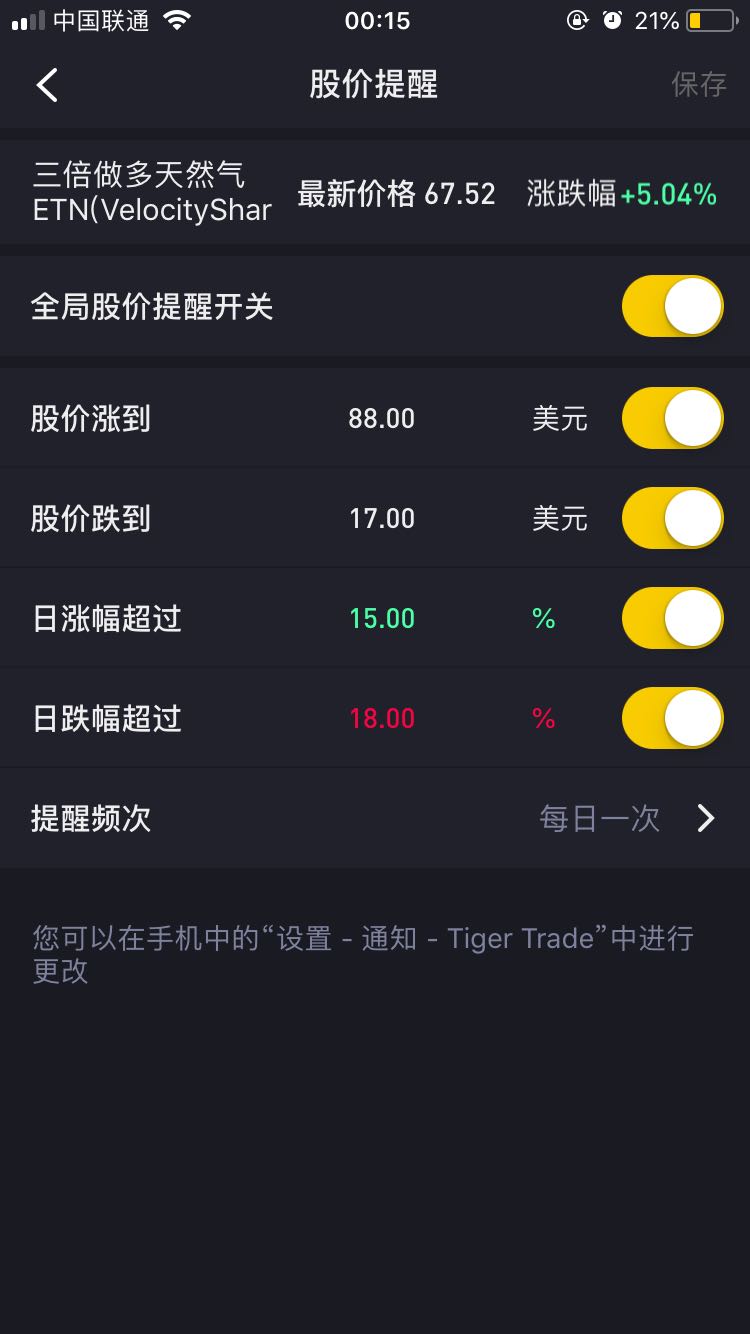Edit the 股价涨到 price value 88.00
The height and width of the screenshot is (1334, 750).
(x=381, y=418)
